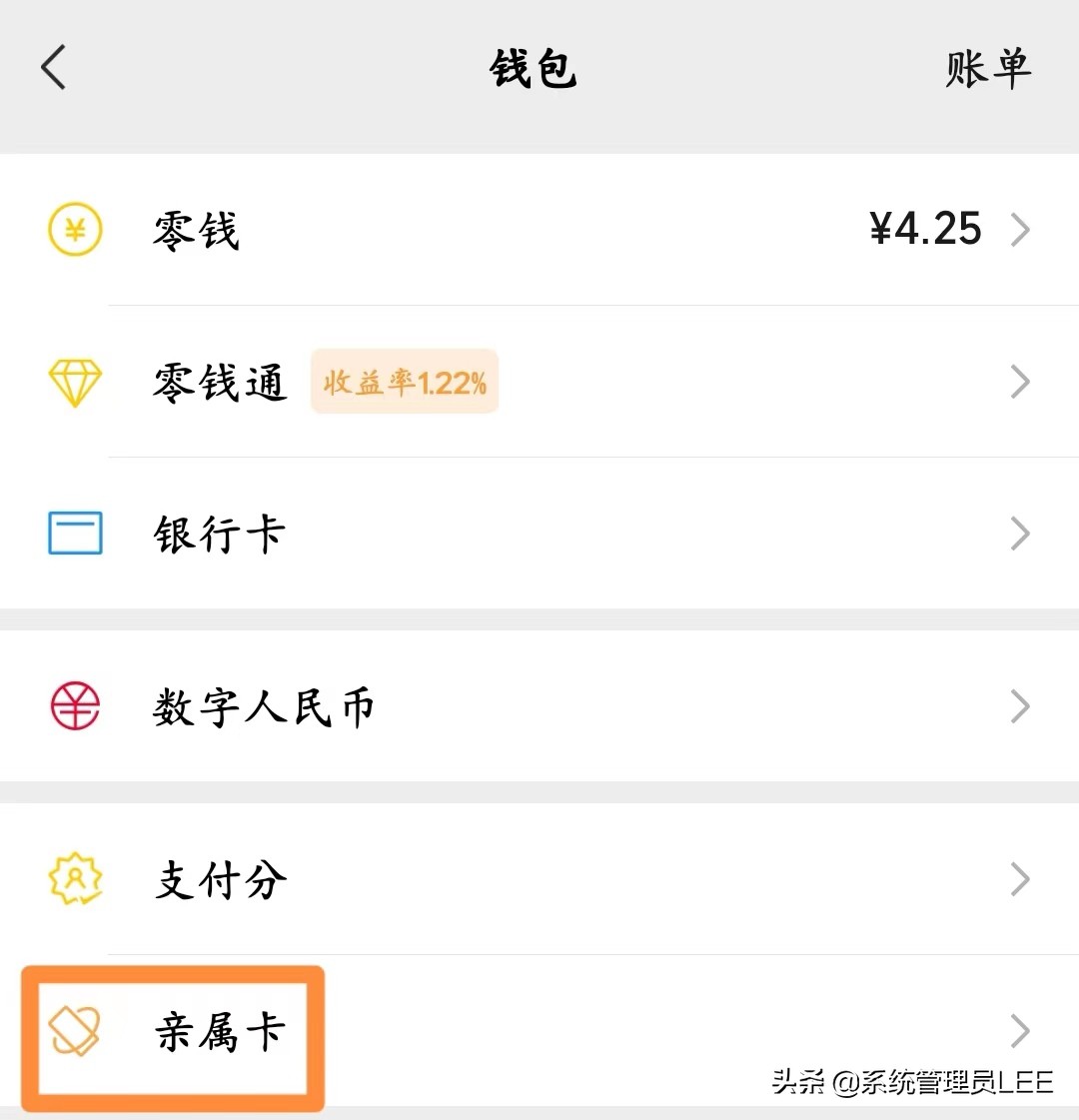Screen dimensions: 1079x1120
Task: Expand the 银行卡 row chevron
Action: [1021, 533]
